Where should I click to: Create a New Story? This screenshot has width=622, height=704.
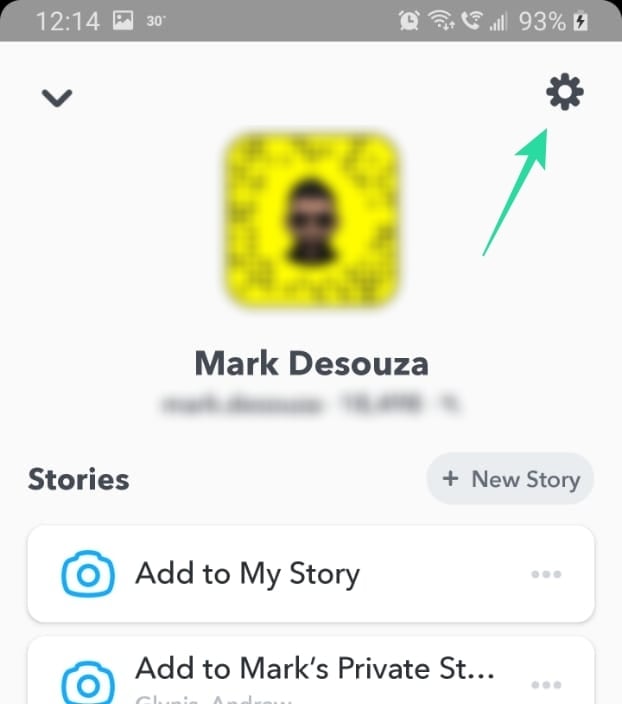[x=510, y=479]
